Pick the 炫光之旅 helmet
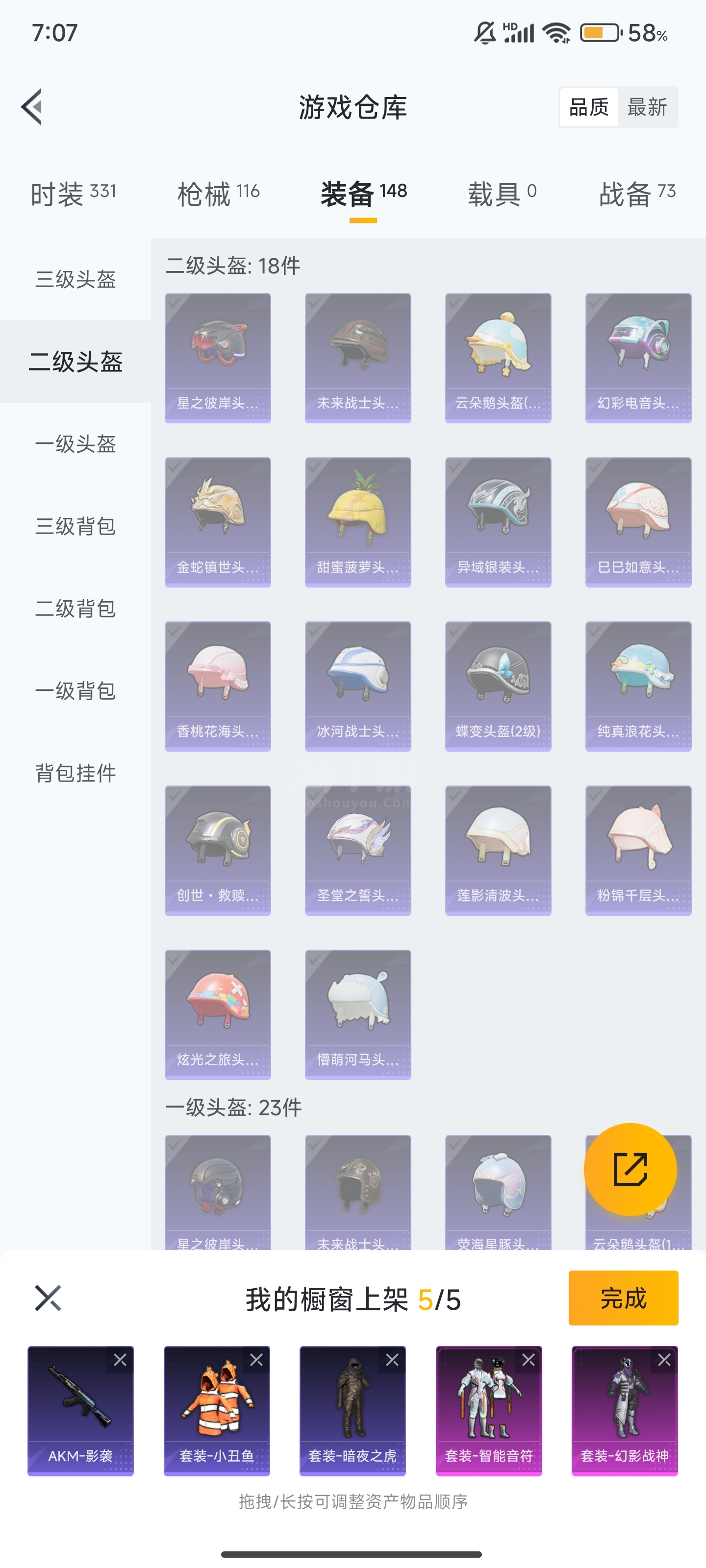This screenshot has height=1568, width=706. (218, 1014)
